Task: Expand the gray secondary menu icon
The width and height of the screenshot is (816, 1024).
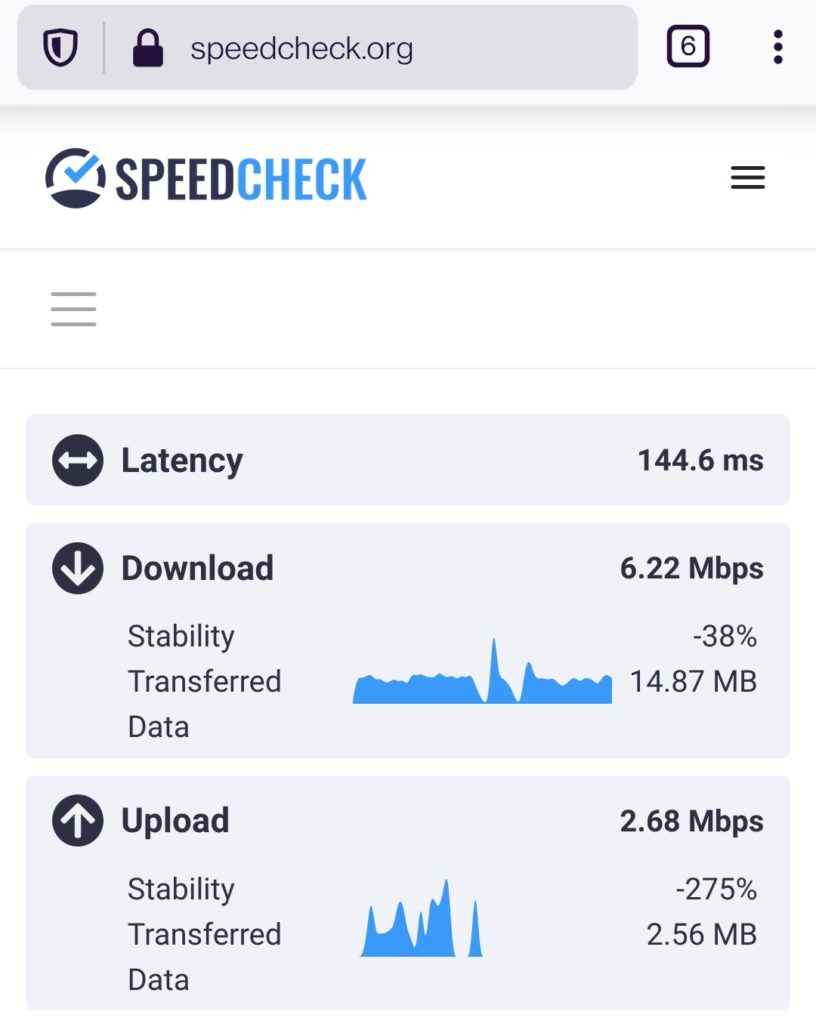Action: coord(74,309)
